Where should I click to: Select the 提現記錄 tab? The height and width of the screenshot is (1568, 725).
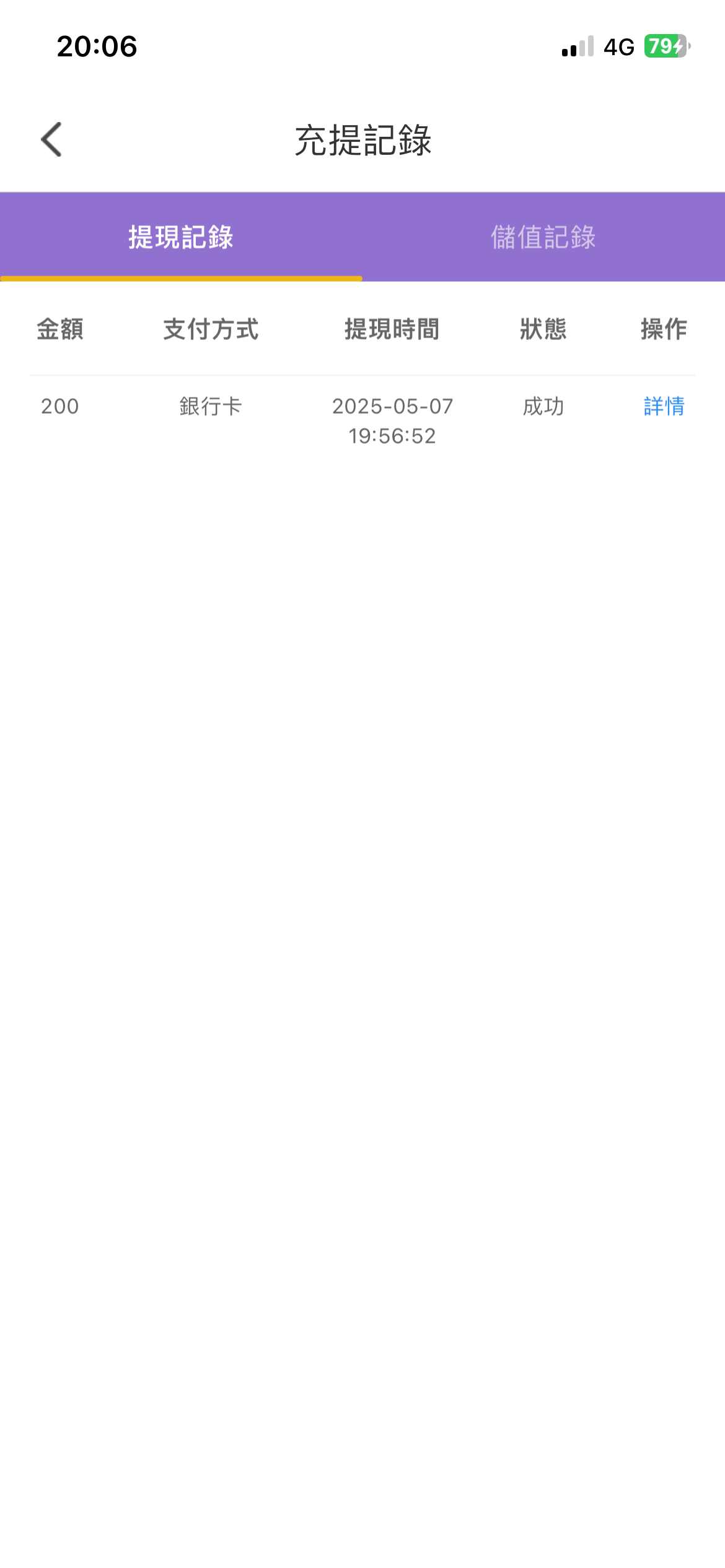click(181, 237)
